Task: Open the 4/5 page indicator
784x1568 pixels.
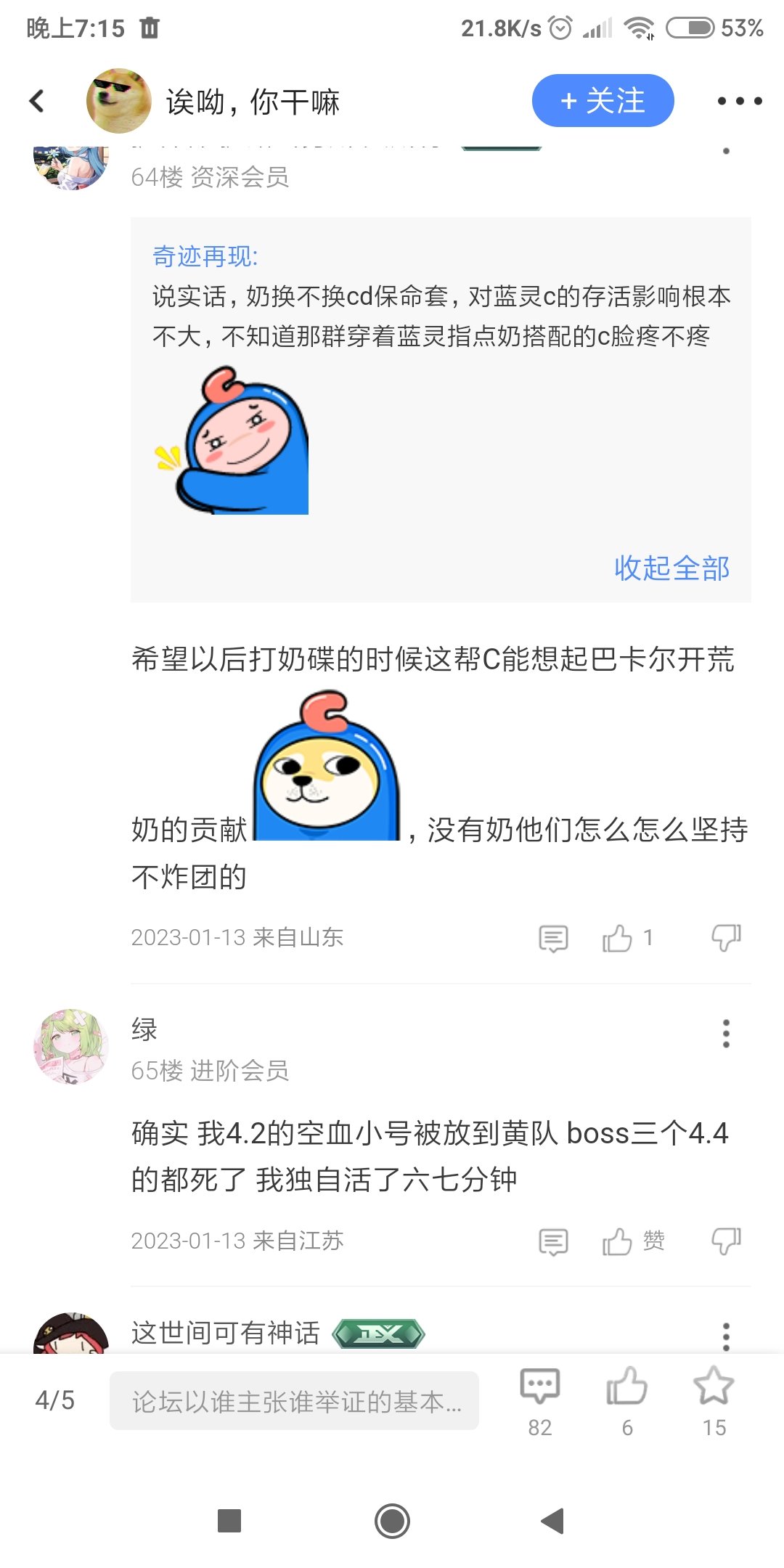Action: 55,1400
